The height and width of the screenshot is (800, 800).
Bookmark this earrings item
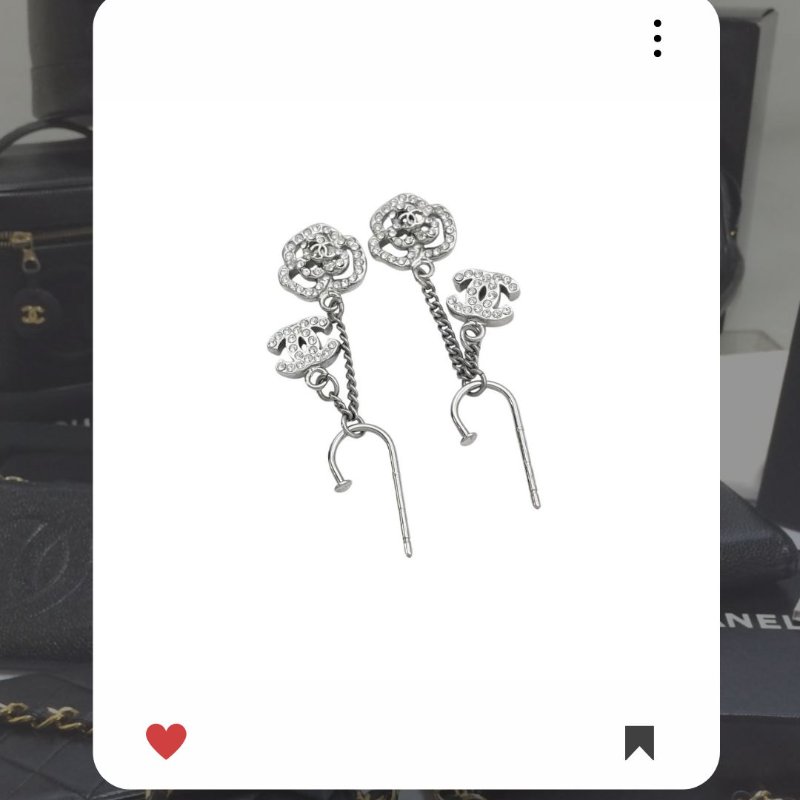(639, 742)
